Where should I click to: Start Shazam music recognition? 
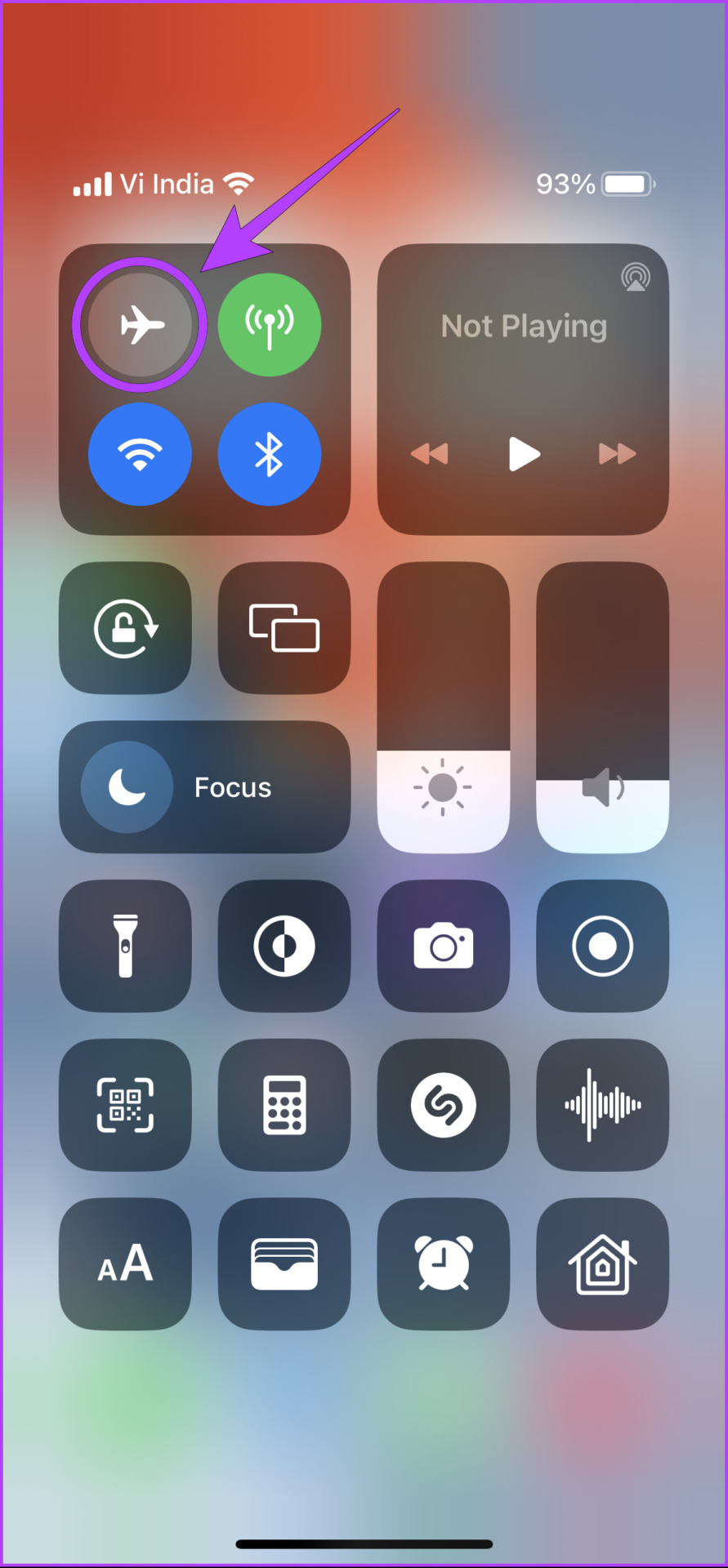444,1105
